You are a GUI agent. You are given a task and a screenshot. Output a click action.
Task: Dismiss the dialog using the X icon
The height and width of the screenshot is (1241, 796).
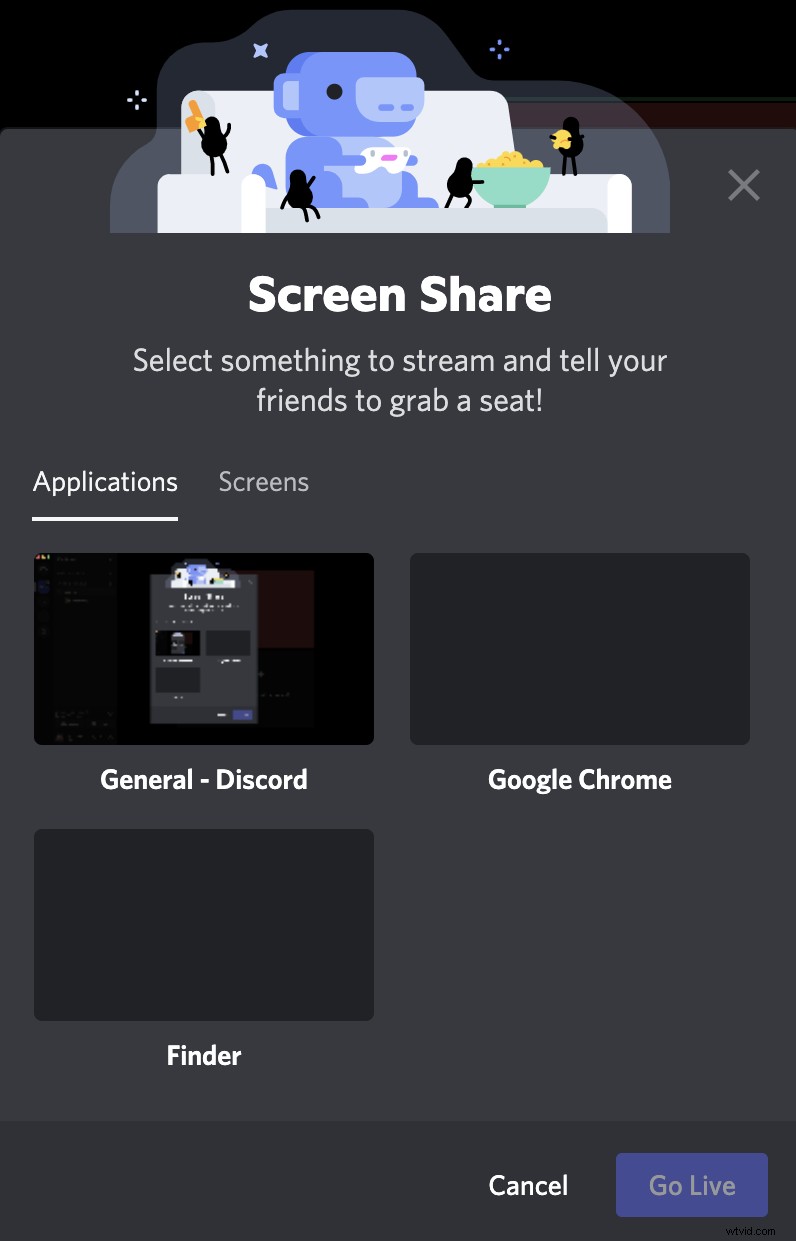point(744,185)
